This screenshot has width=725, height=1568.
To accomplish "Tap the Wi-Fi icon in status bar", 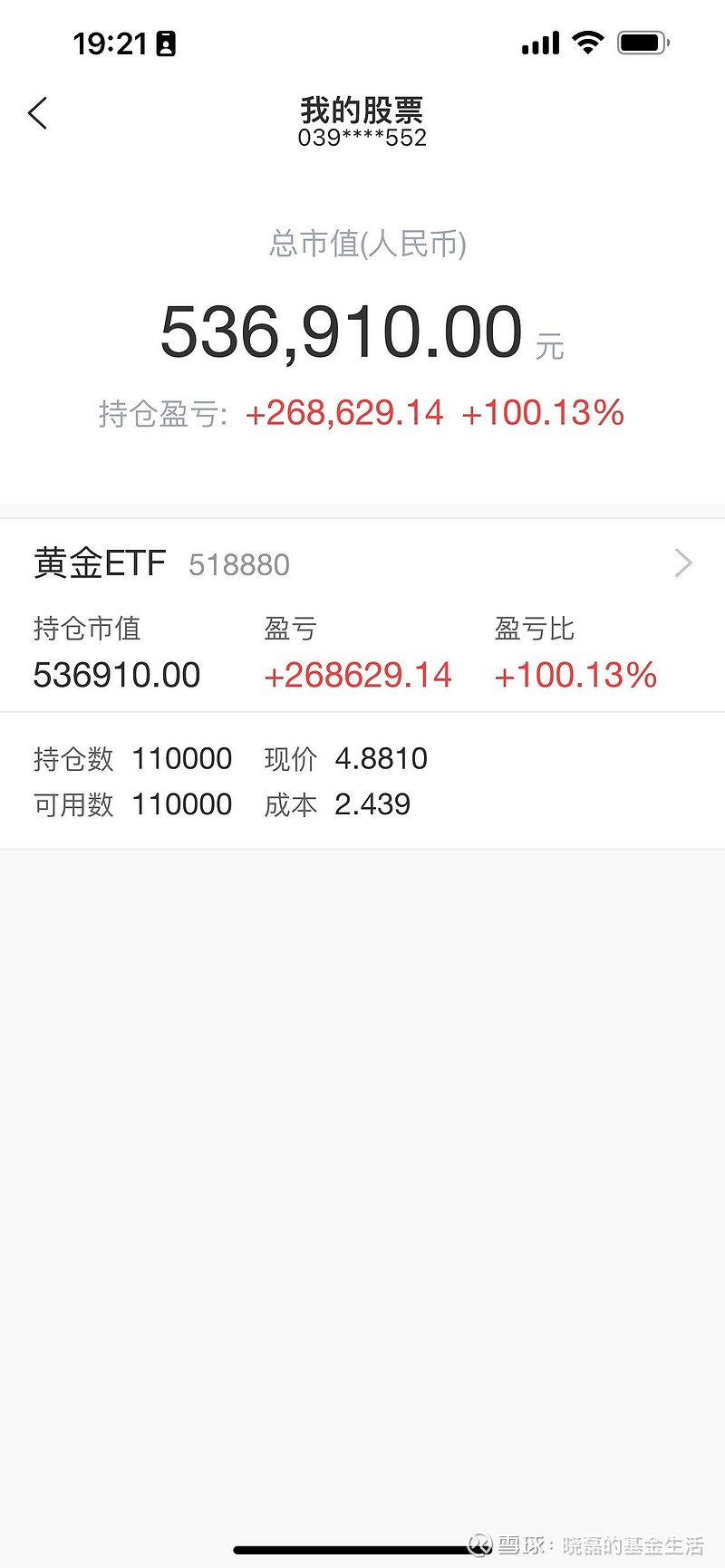I will tap(586, 42).
